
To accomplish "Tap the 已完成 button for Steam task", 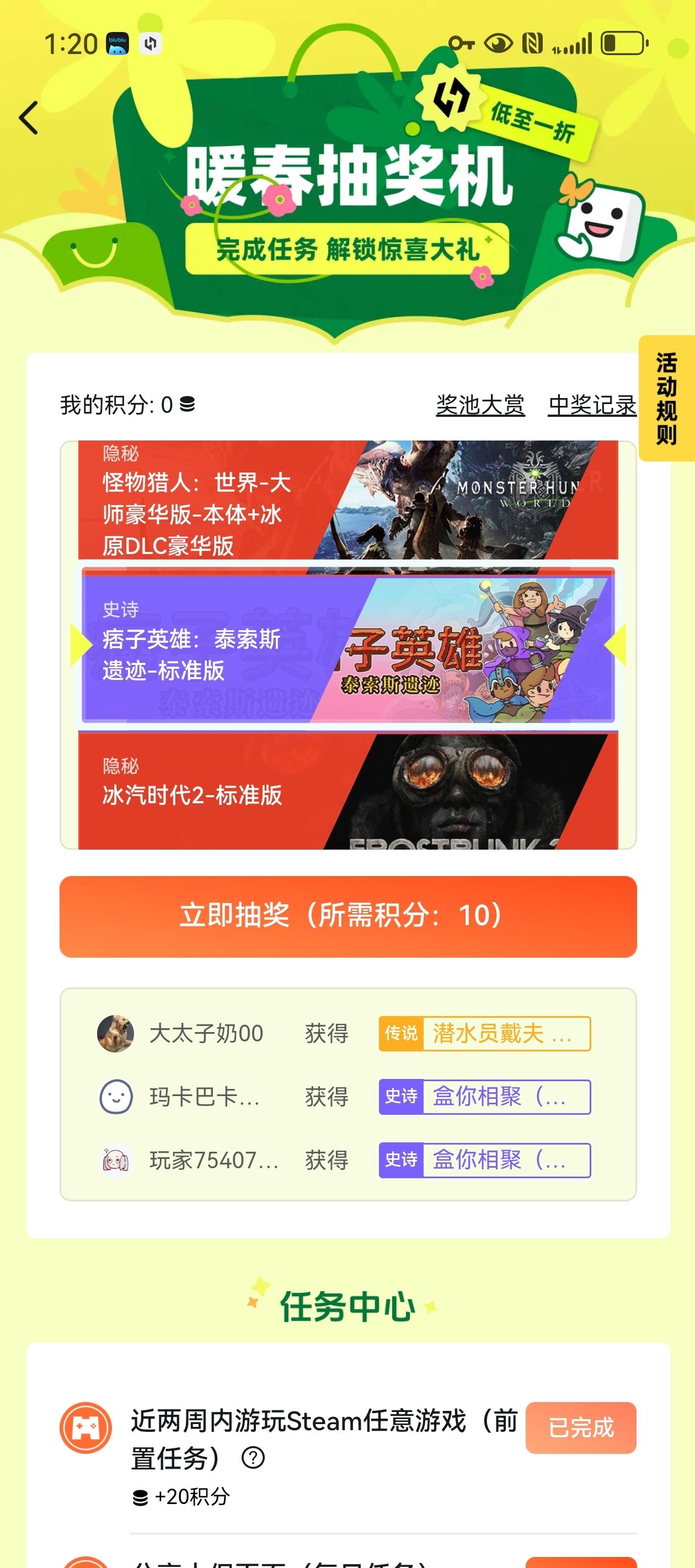I will (580, 1427).
